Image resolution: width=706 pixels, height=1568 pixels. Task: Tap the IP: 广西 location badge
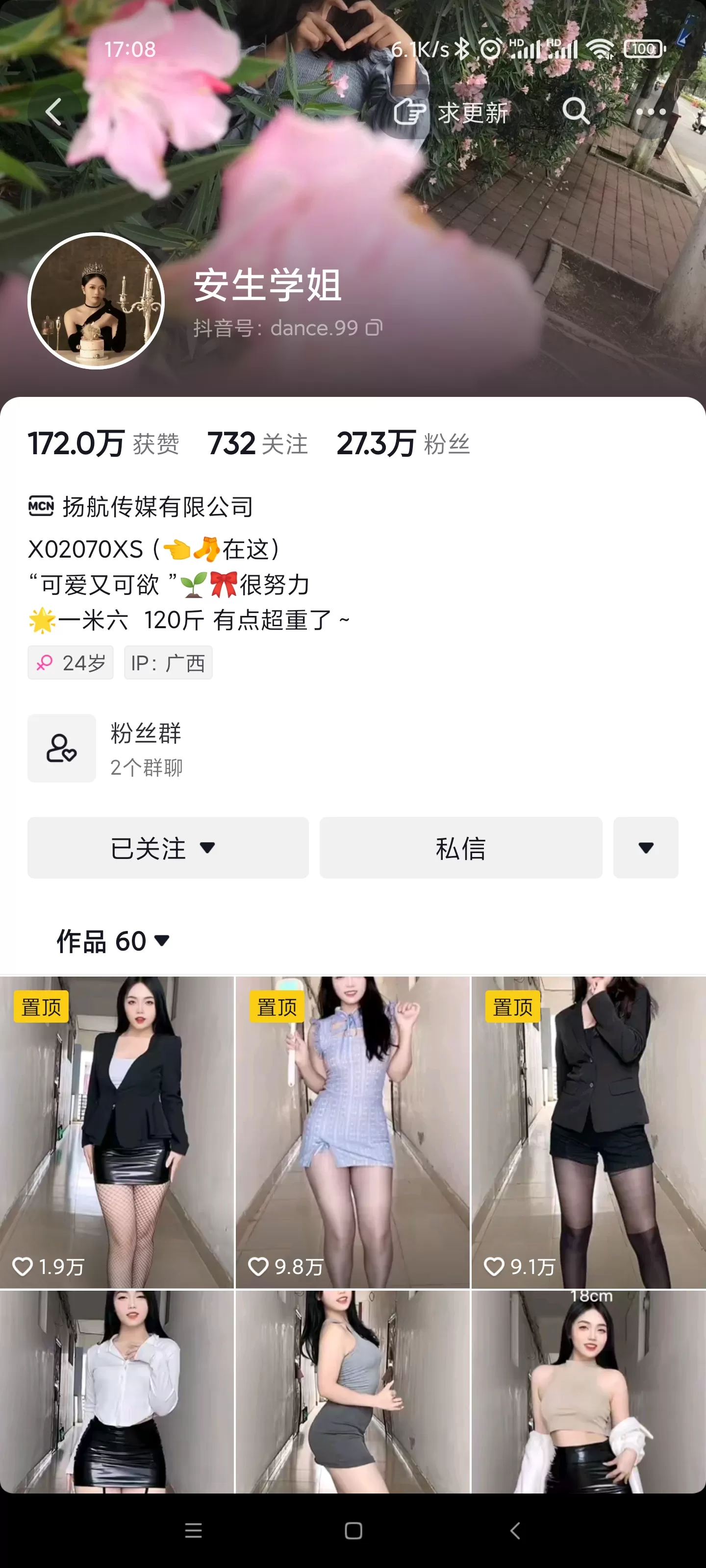(168, 662)
